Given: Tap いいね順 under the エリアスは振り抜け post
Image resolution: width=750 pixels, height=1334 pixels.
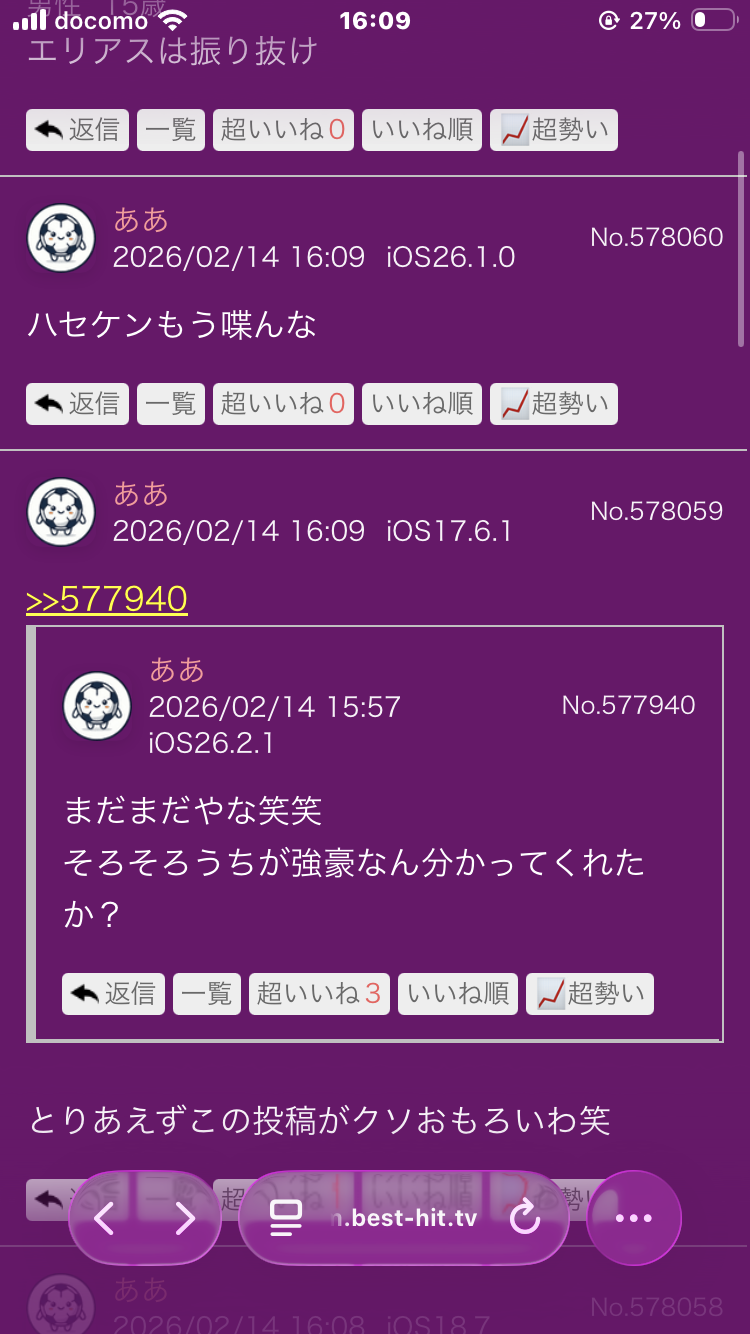Looking at the screenshot, I should pos(421,130).
